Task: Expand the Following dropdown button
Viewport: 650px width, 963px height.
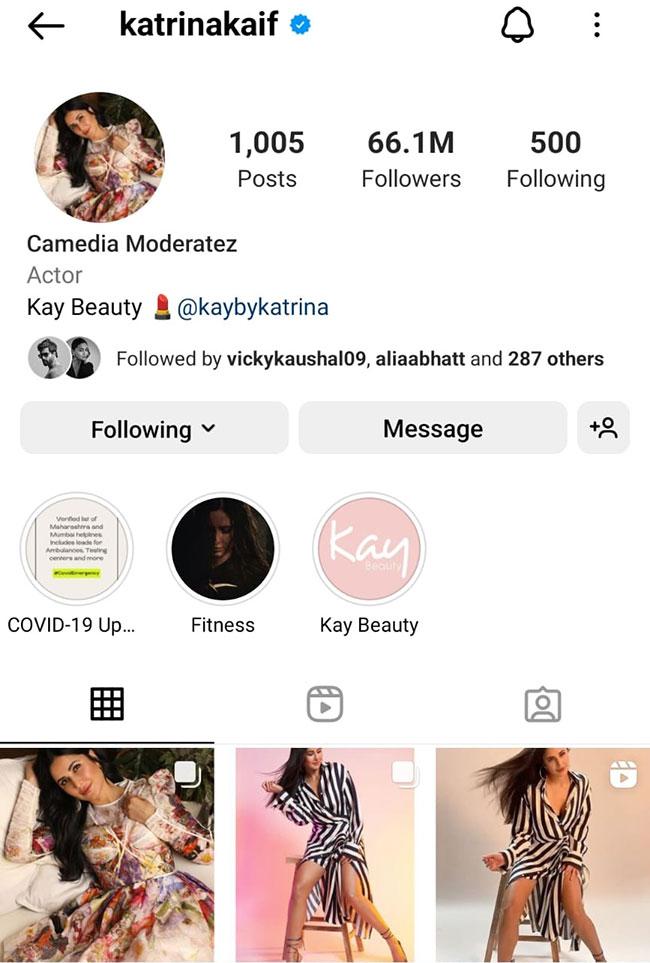Action: coord(154,429)
